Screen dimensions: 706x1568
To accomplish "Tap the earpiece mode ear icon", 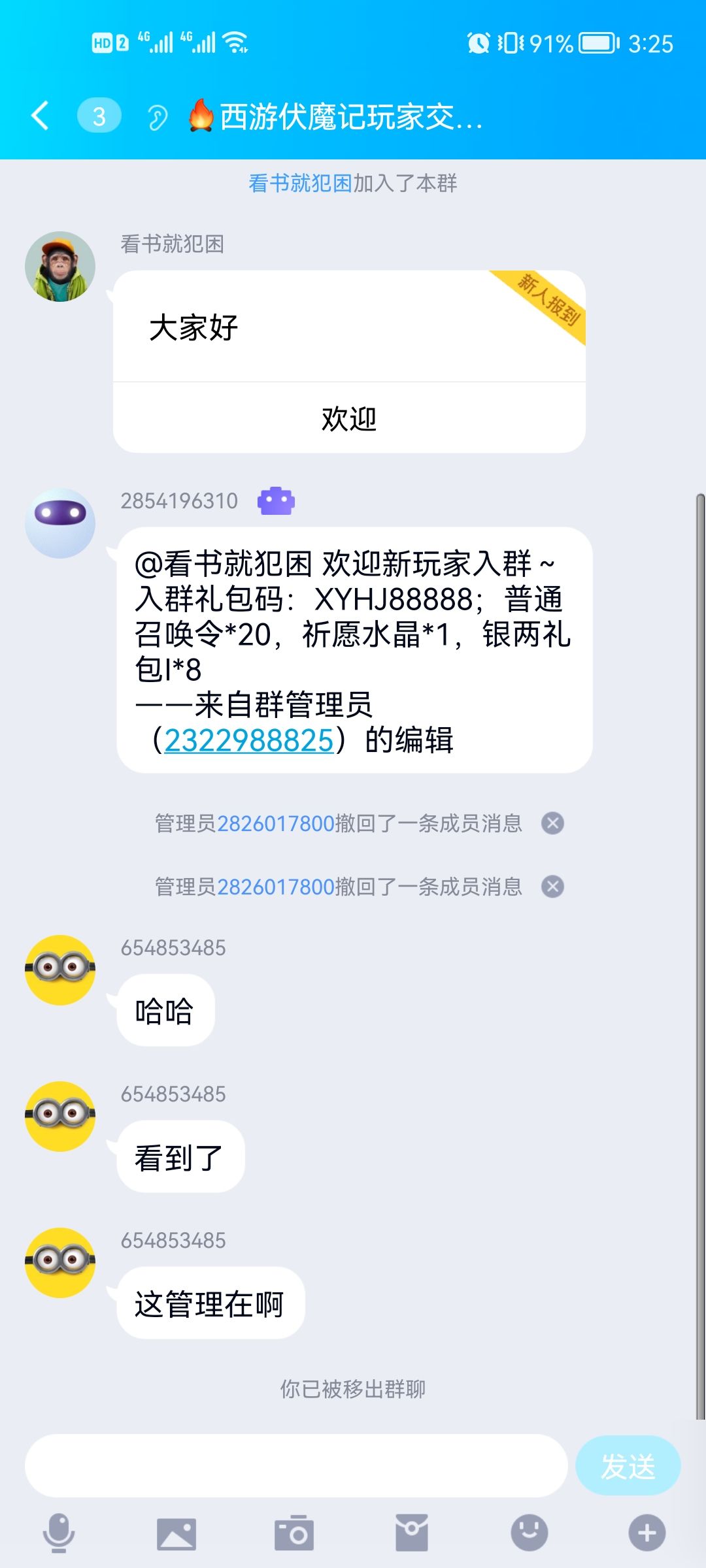I will 157,118.
